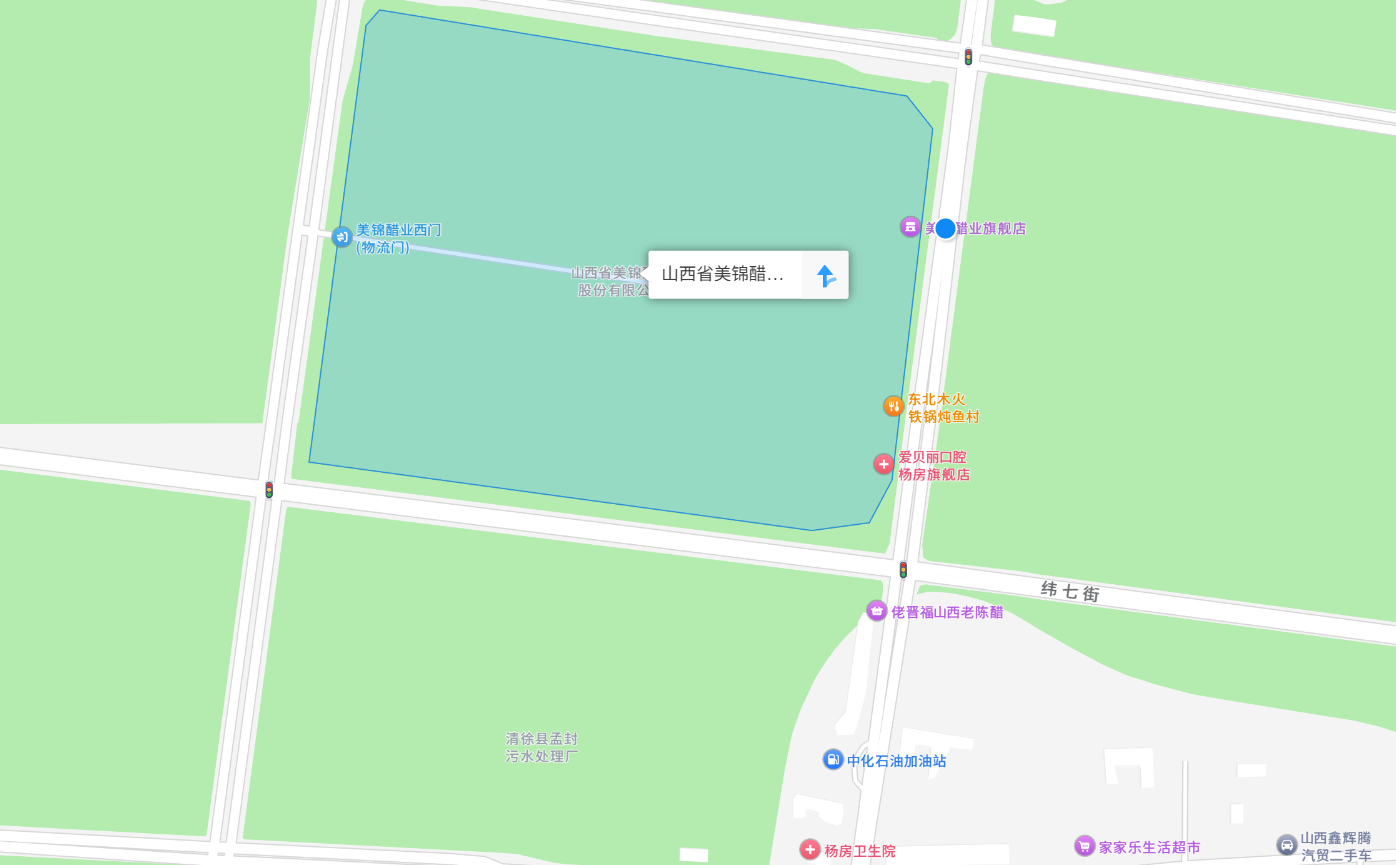The image size is (1396, 865).
Task: Open the 山西省美锦醋 info popup label
Action: [x=724, y=275]
